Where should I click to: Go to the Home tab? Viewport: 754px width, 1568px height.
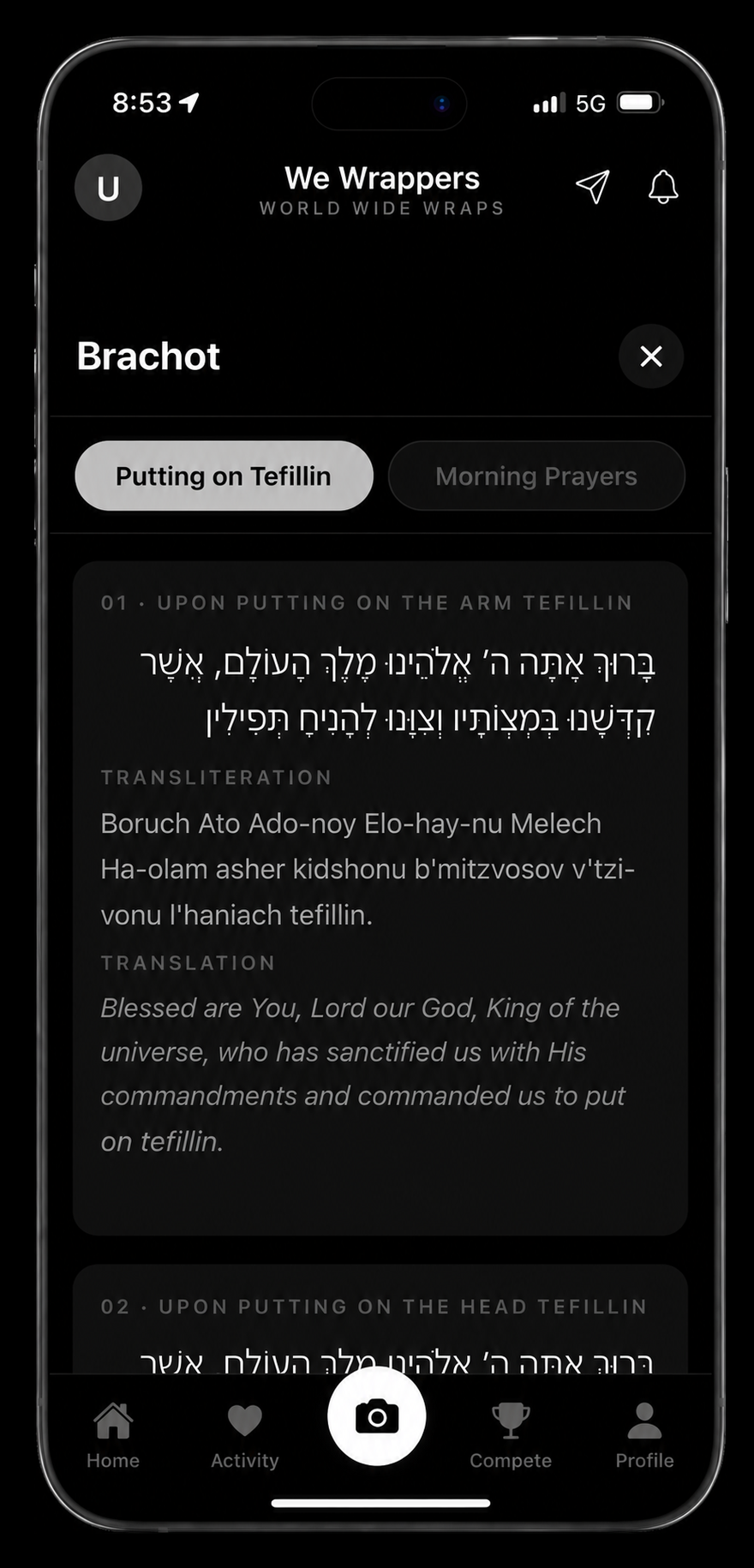coord(113,1437)
